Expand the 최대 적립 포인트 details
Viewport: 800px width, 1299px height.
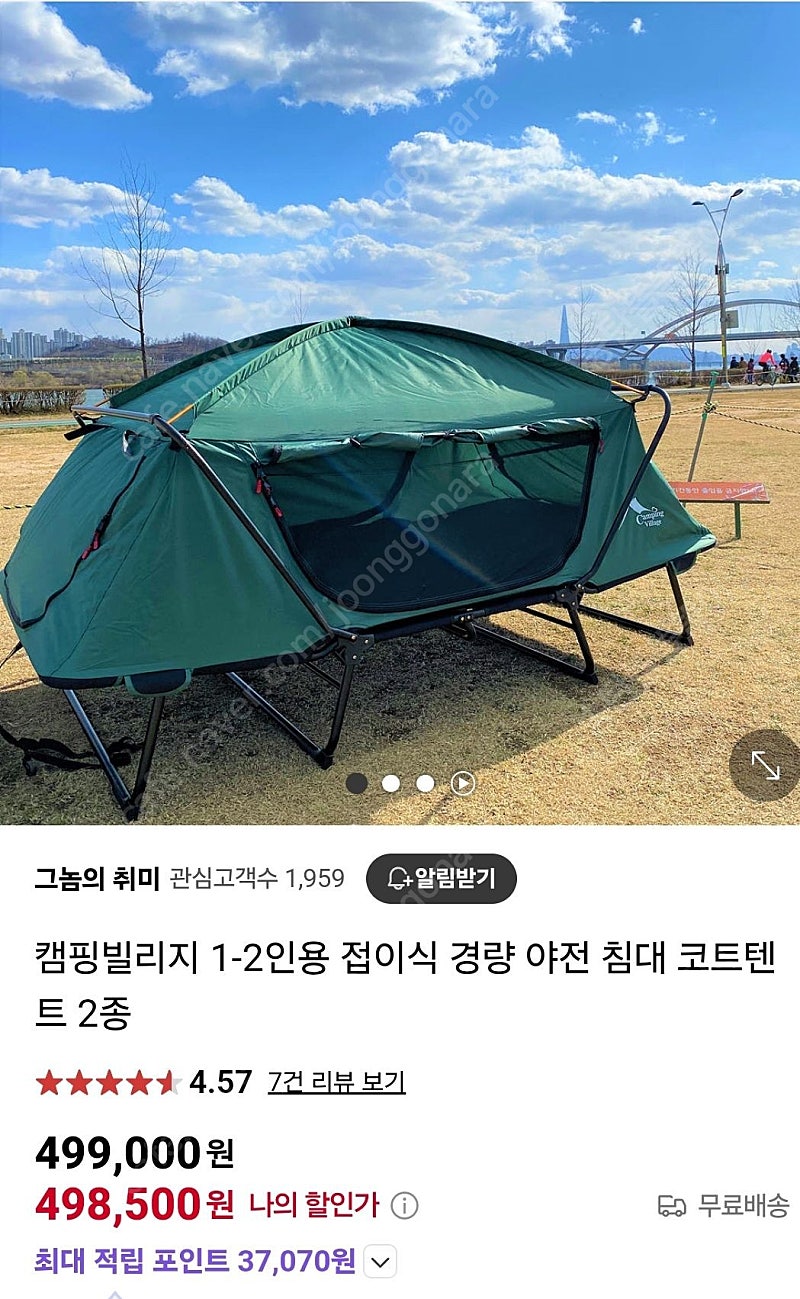(x=379, y=1262)
